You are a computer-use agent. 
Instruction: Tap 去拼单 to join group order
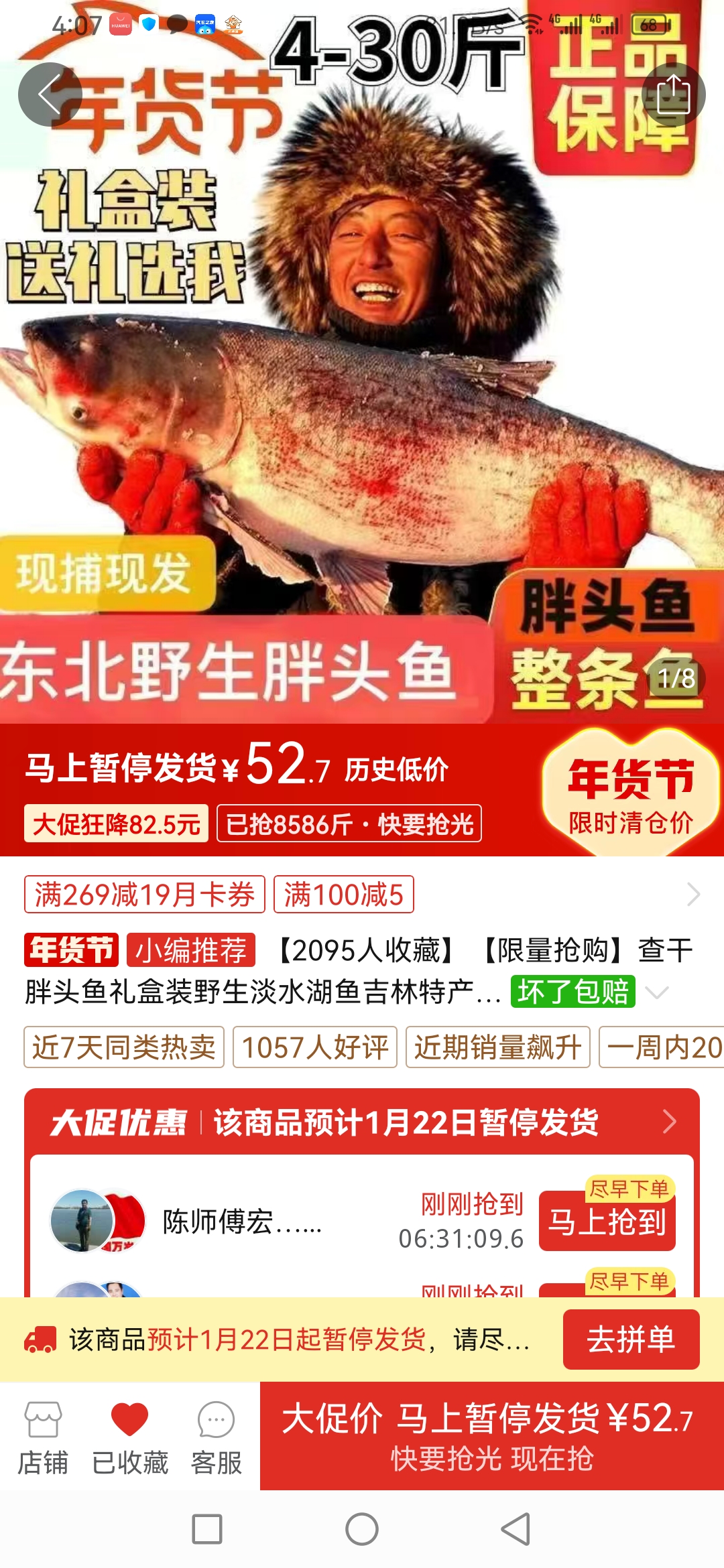click(x=631, y=1340)
